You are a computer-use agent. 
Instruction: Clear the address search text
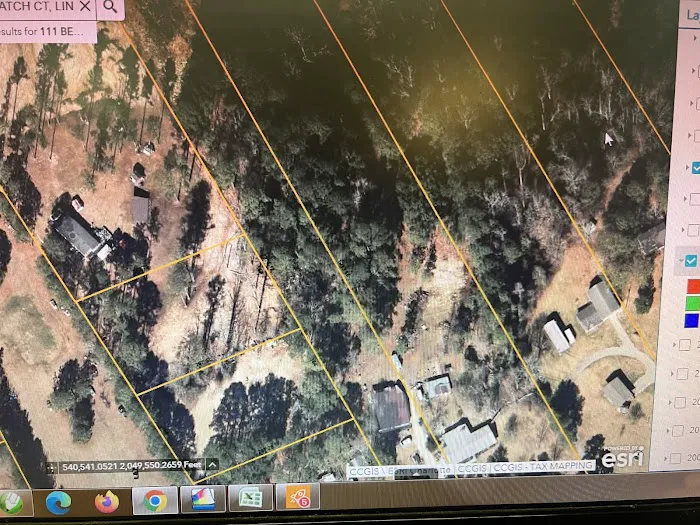[x=85, y=7]
